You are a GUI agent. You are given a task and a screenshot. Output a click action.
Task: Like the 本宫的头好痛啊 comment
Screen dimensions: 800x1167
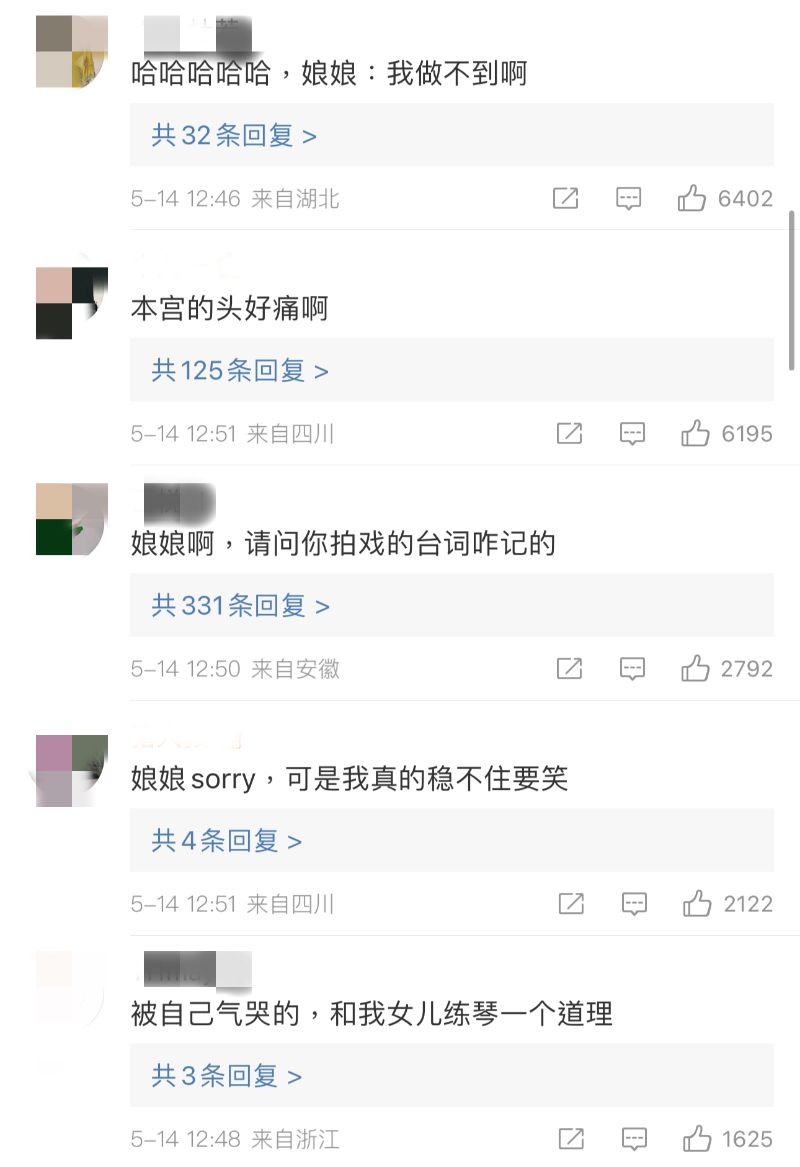(x=695, y=434)
